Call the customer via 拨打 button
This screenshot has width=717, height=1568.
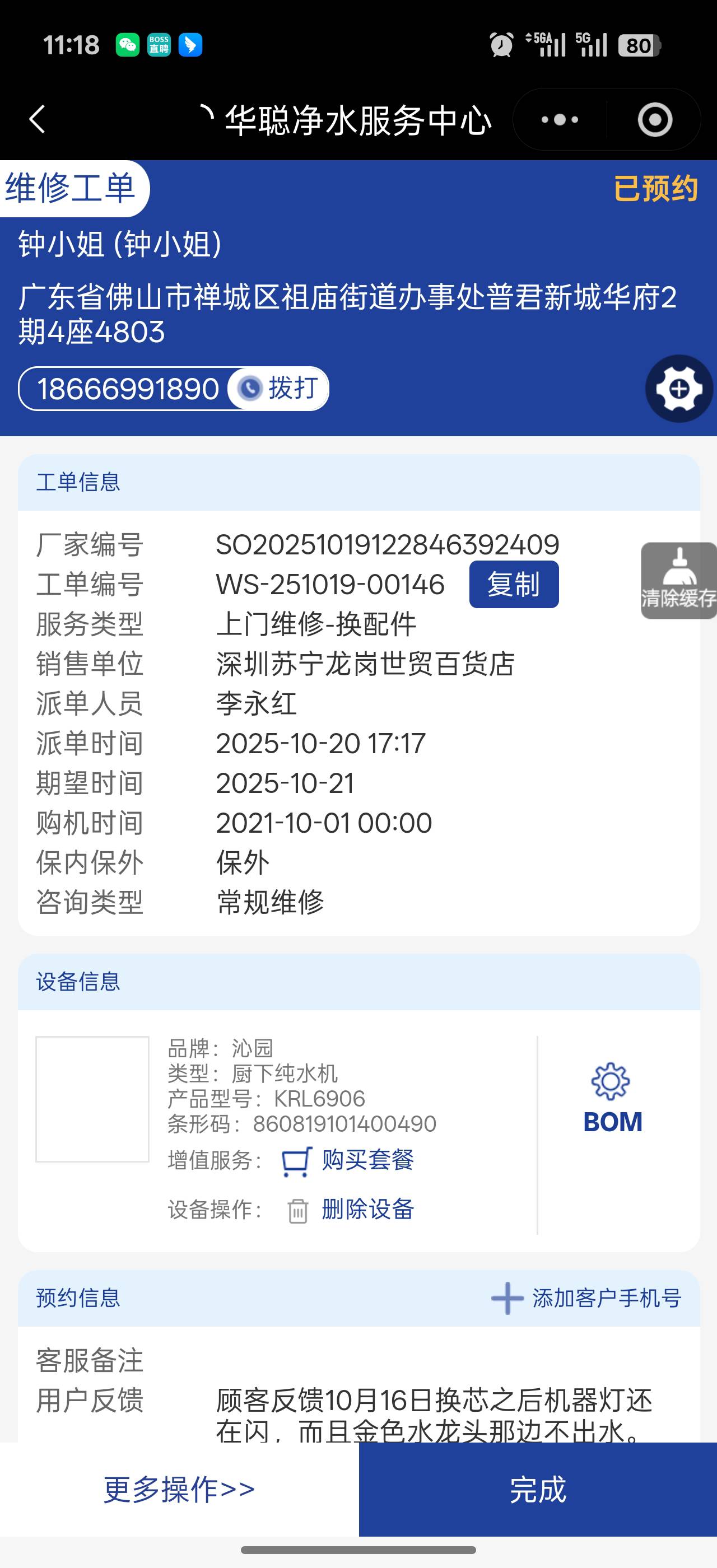[x=279, y=388]
